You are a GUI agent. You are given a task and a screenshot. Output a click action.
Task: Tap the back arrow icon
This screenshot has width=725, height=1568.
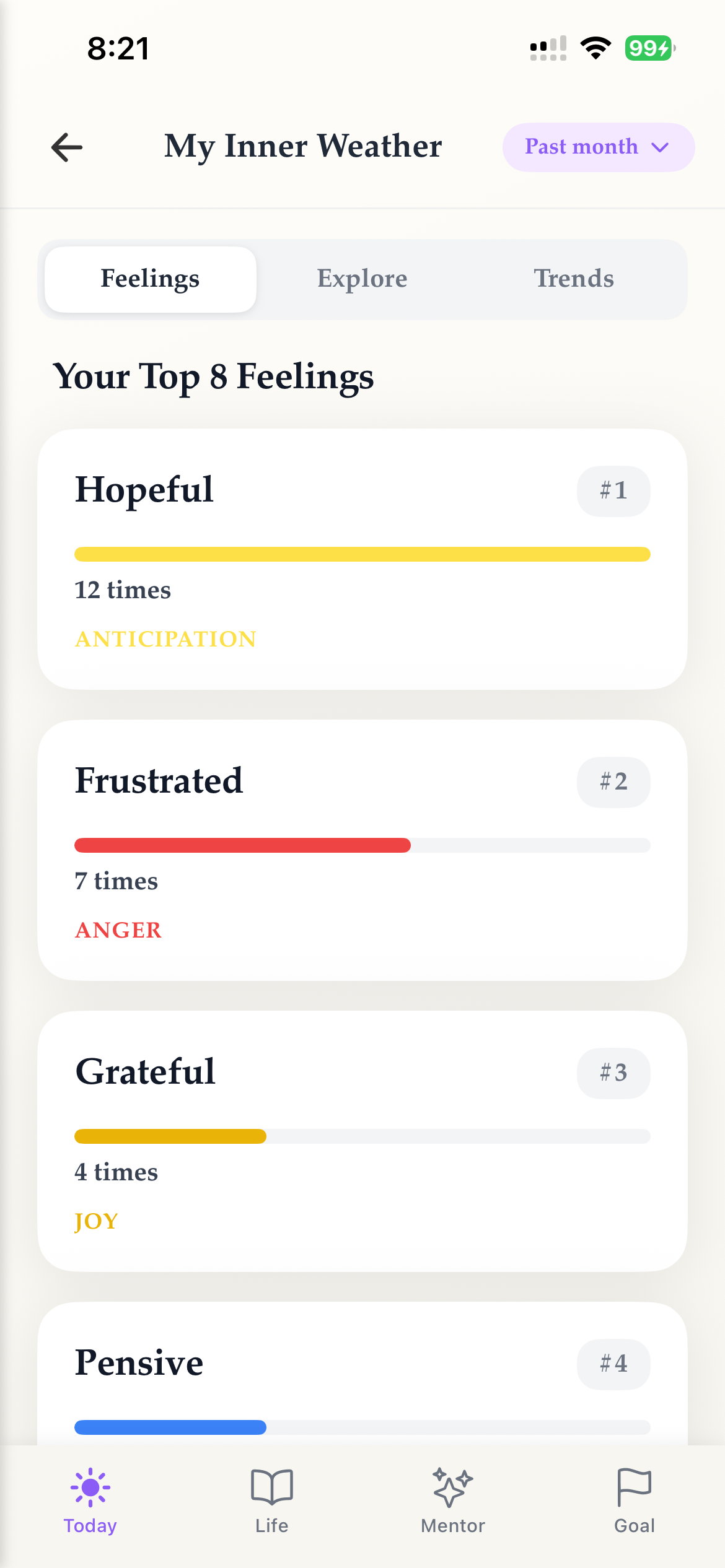click(66, 147)
